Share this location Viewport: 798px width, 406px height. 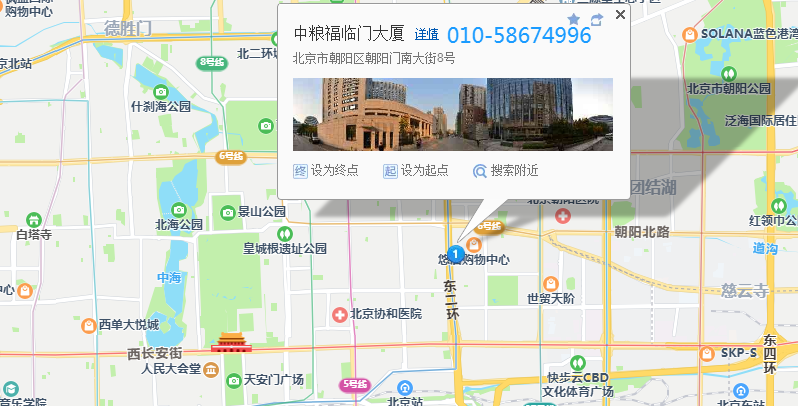597,19
